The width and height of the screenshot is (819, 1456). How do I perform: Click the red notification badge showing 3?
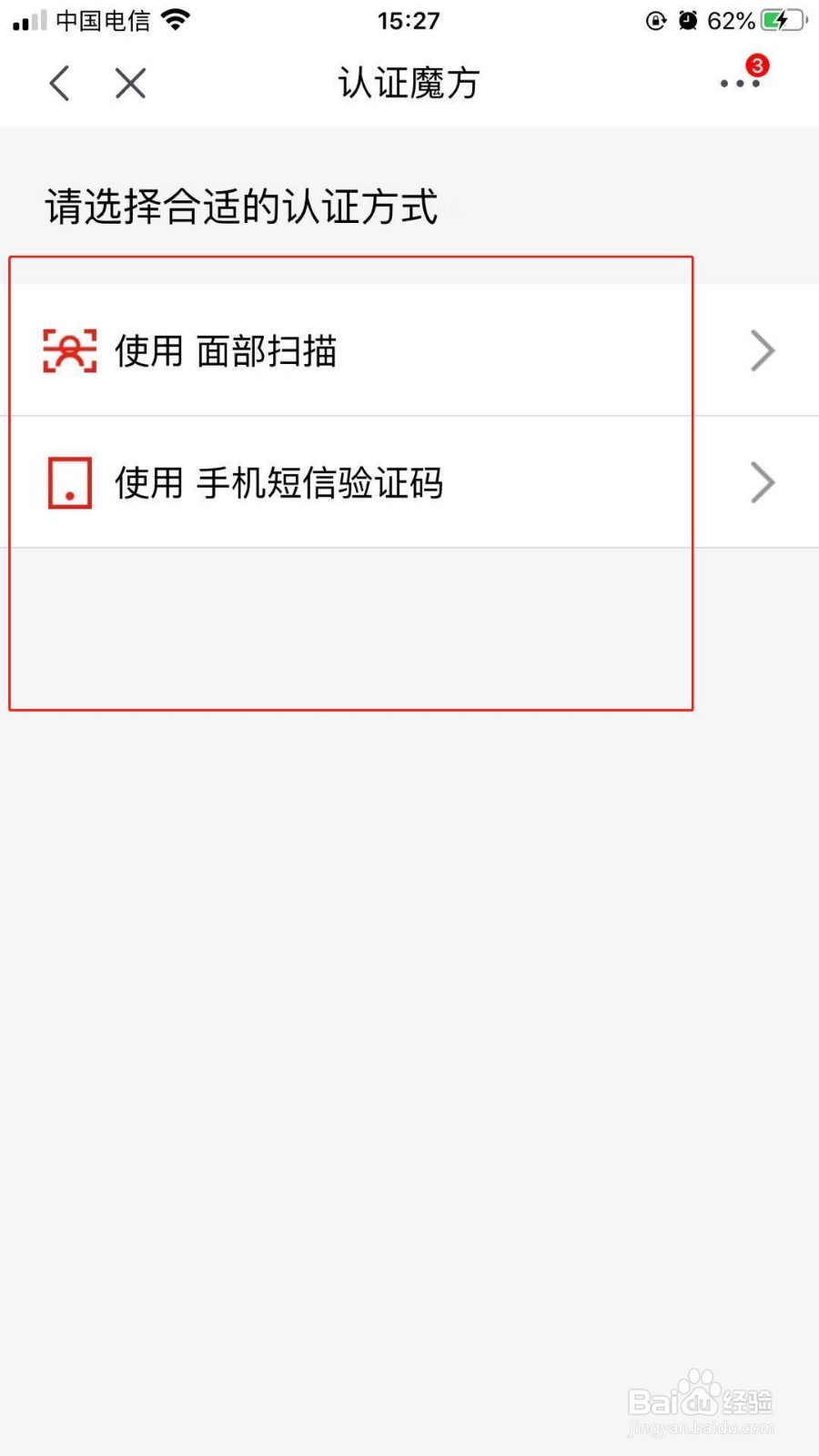pos(756,65)
